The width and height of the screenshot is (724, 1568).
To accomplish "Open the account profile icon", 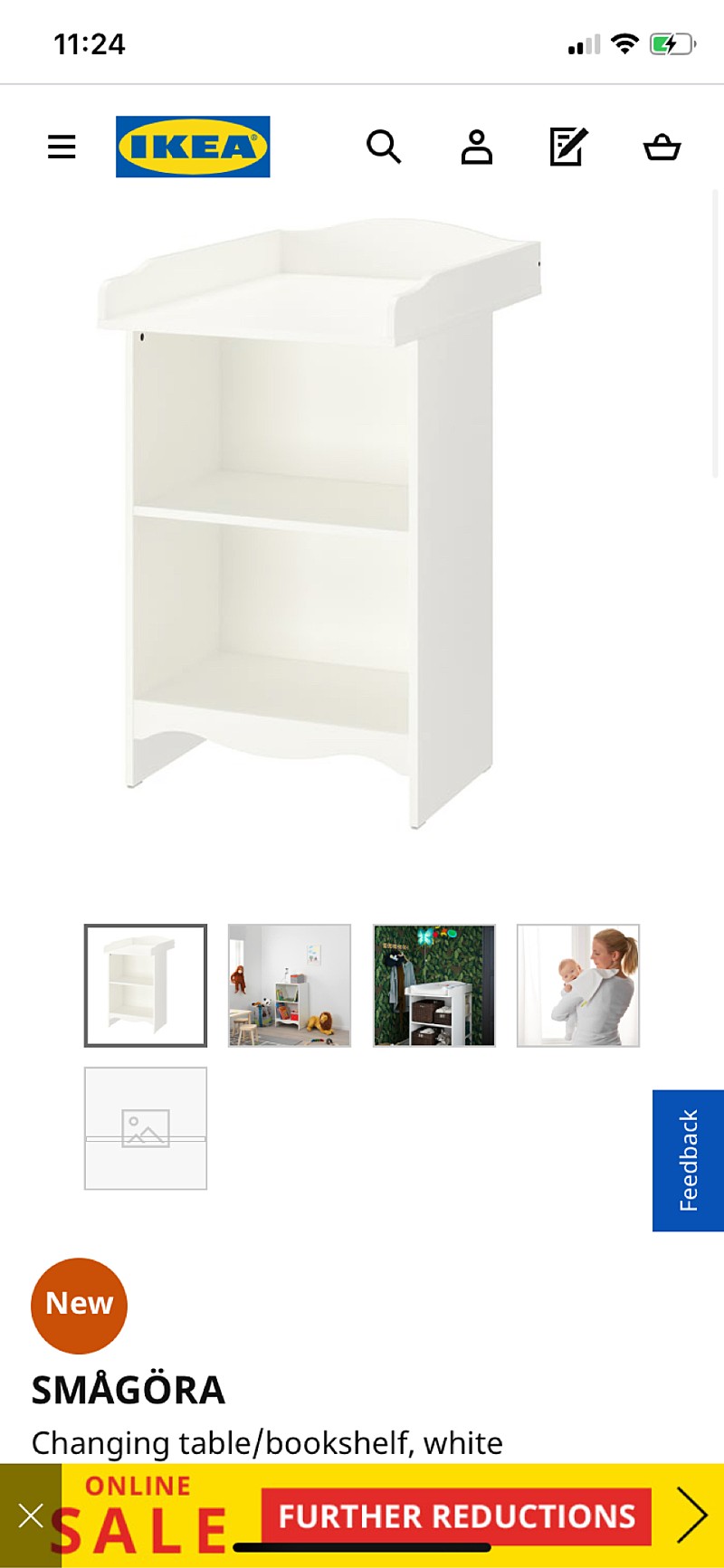I will [x=477, y=147].
